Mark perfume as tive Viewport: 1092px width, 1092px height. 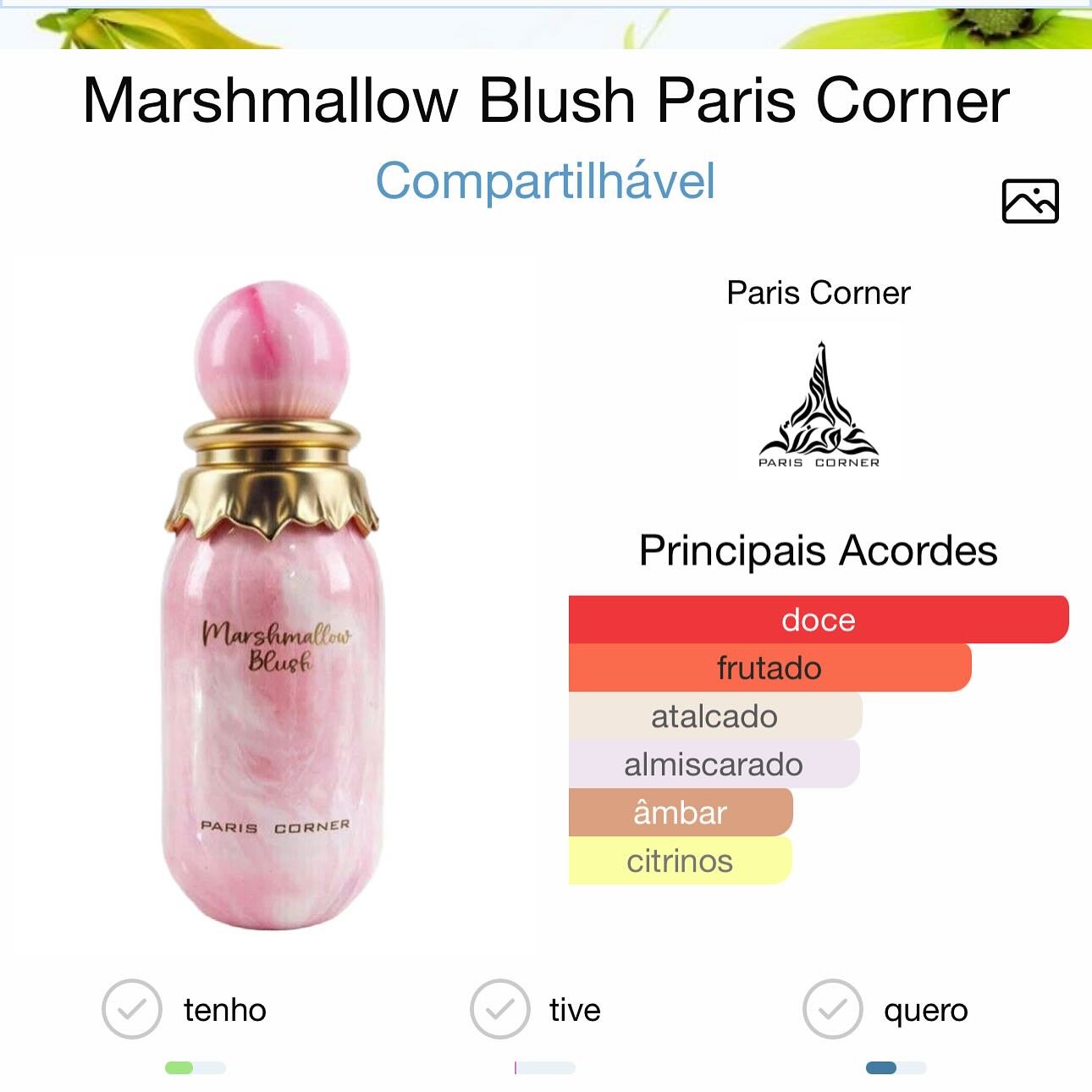tap(500, 1009)
